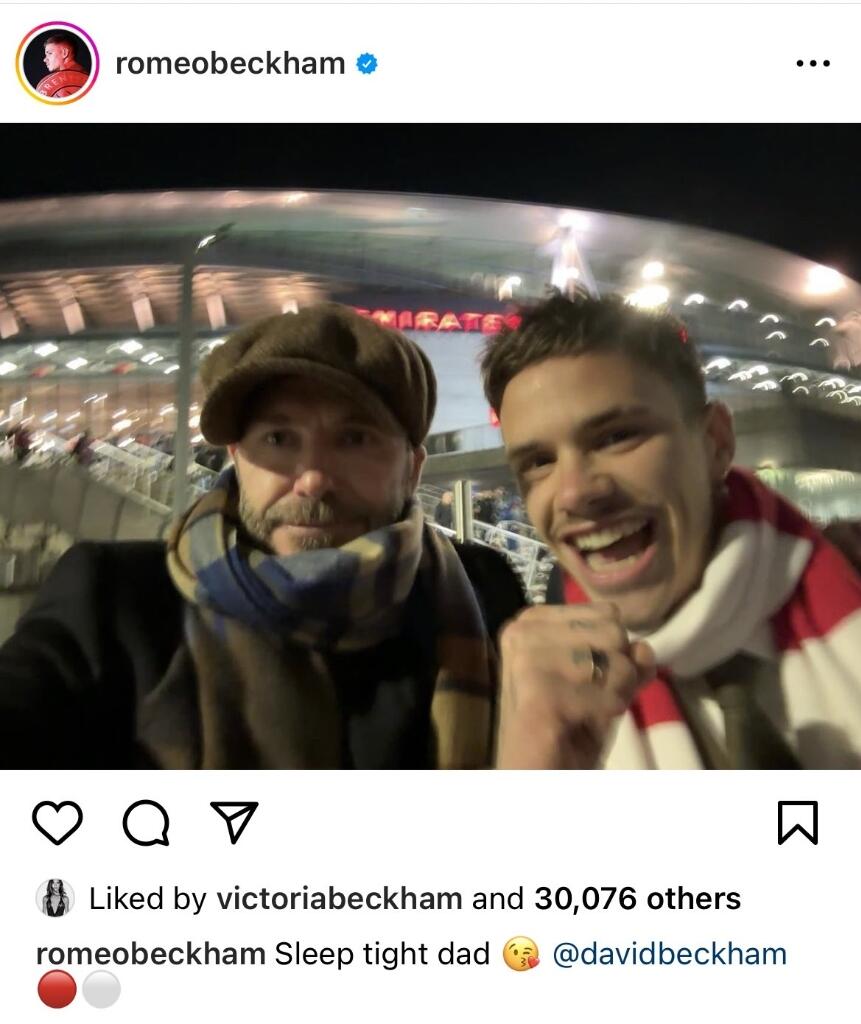Open victoriabeckham's profile from the likes line
Screen dimensions: 861x1024
(340, 898)
